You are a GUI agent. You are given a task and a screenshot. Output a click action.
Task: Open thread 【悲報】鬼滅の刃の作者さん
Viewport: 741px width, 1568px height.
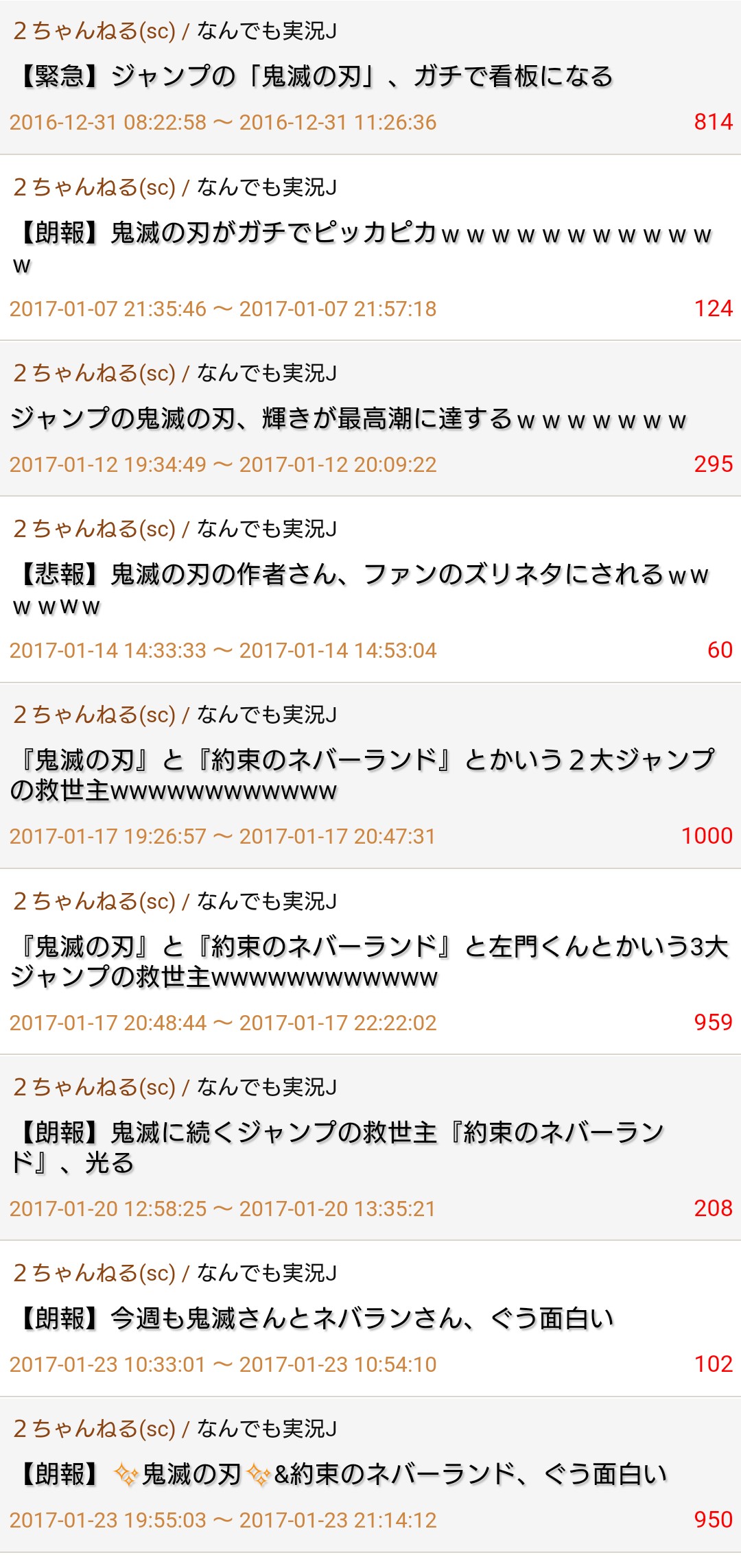(x=370, y=589)
